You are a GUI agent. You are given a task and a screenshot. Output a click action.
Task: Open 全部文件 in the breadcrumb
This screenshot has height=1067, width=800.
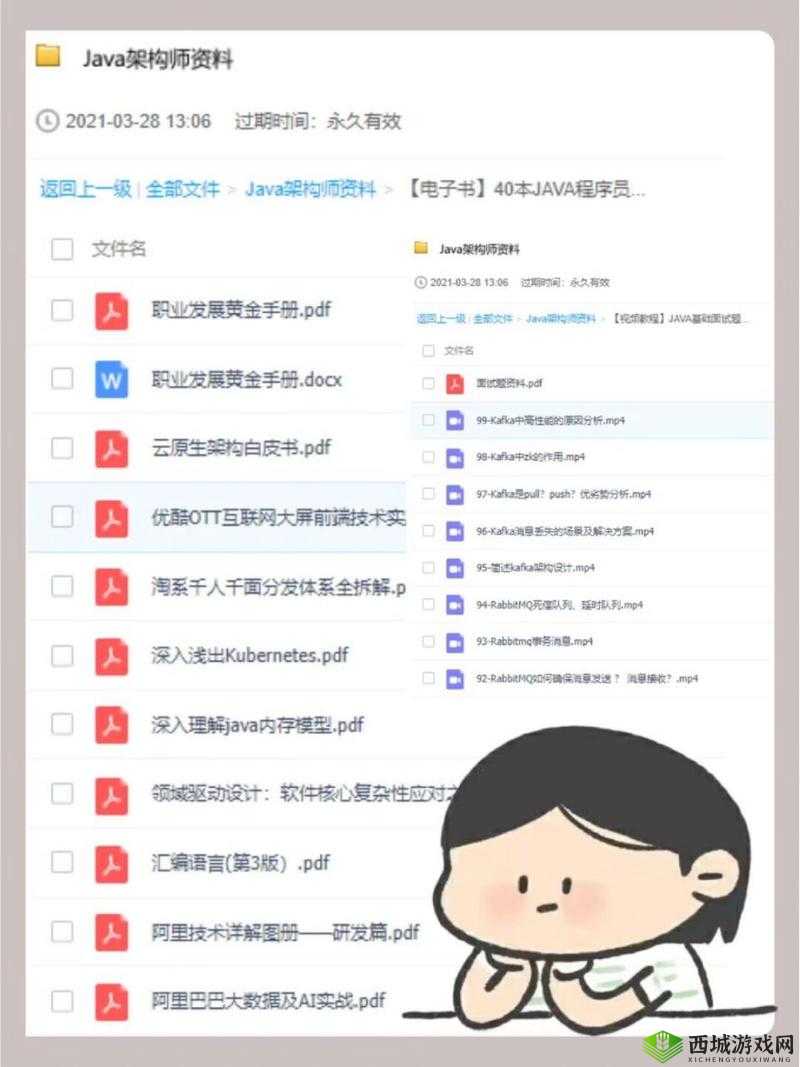(183, 189)
